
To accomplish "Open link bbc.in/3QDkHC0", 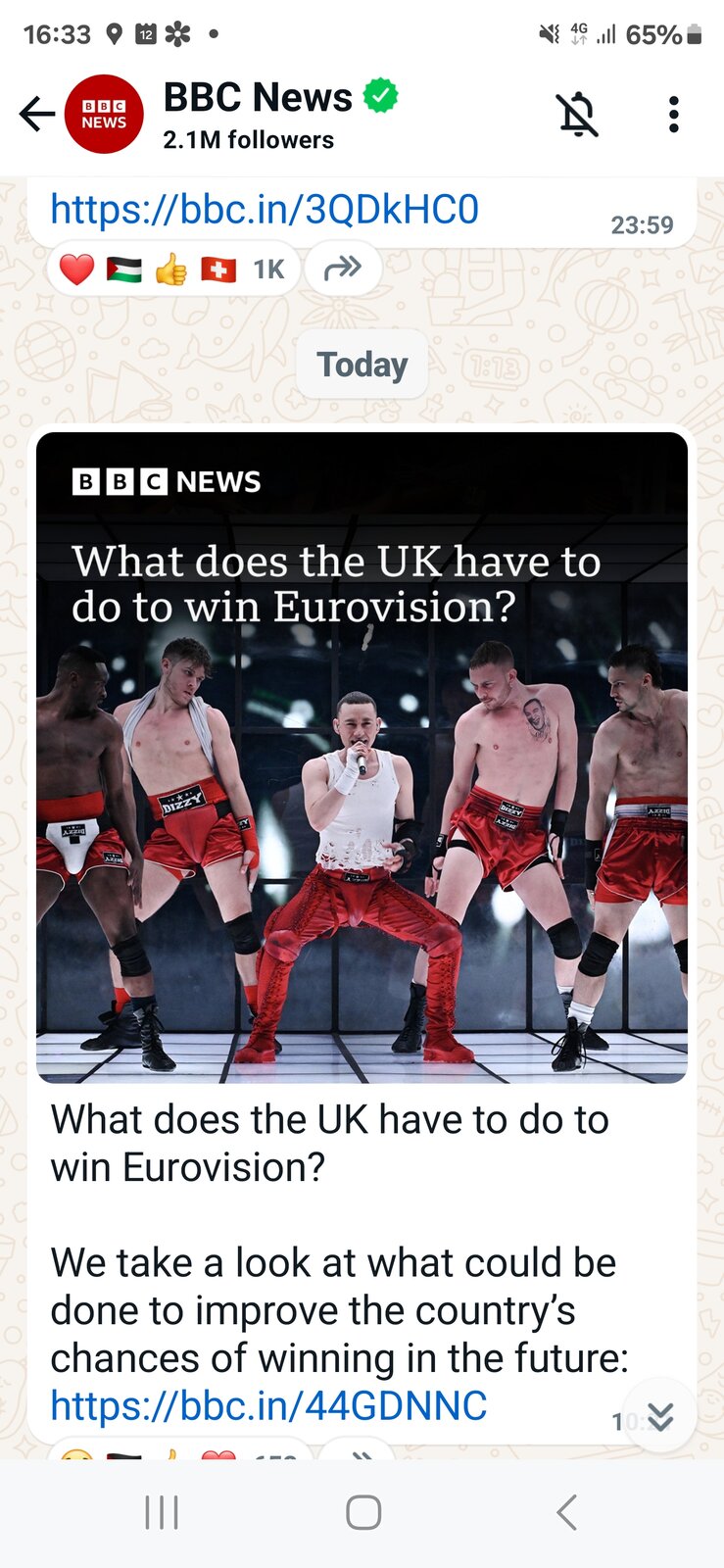I will [x=265, y=210].
